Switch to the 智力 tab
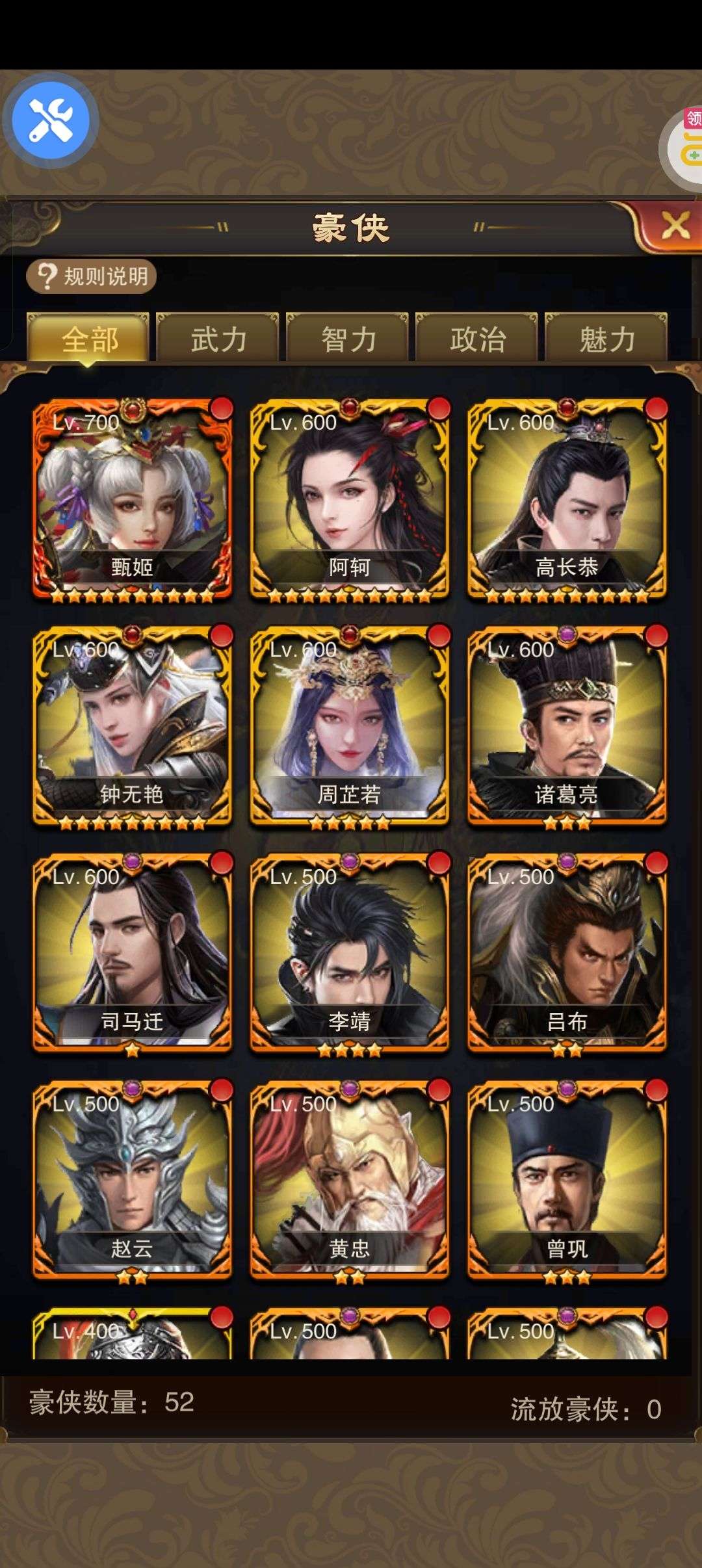 [x=347, y=338]
